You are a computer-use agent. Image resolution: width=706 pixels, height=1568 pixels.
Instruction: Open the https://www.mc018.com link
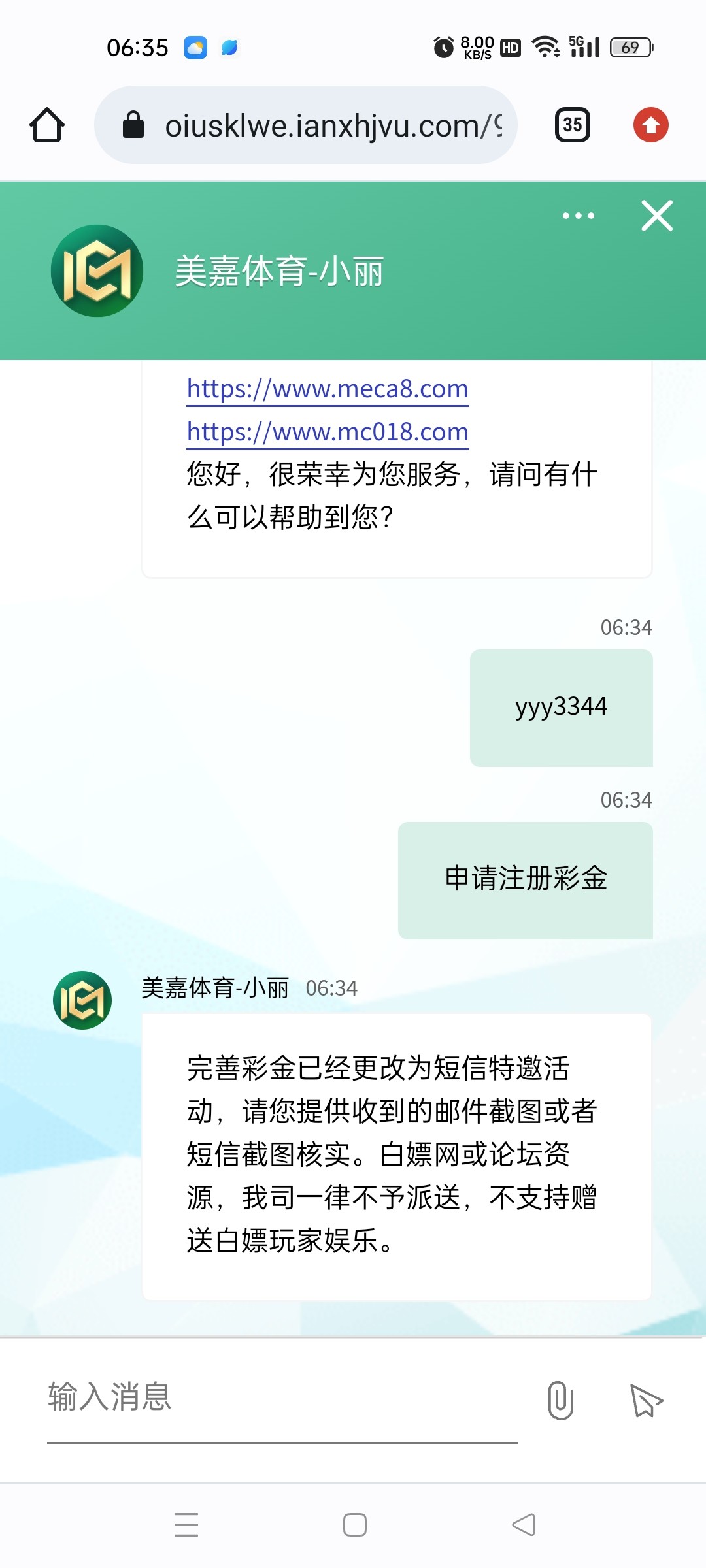tap(328, 432)
